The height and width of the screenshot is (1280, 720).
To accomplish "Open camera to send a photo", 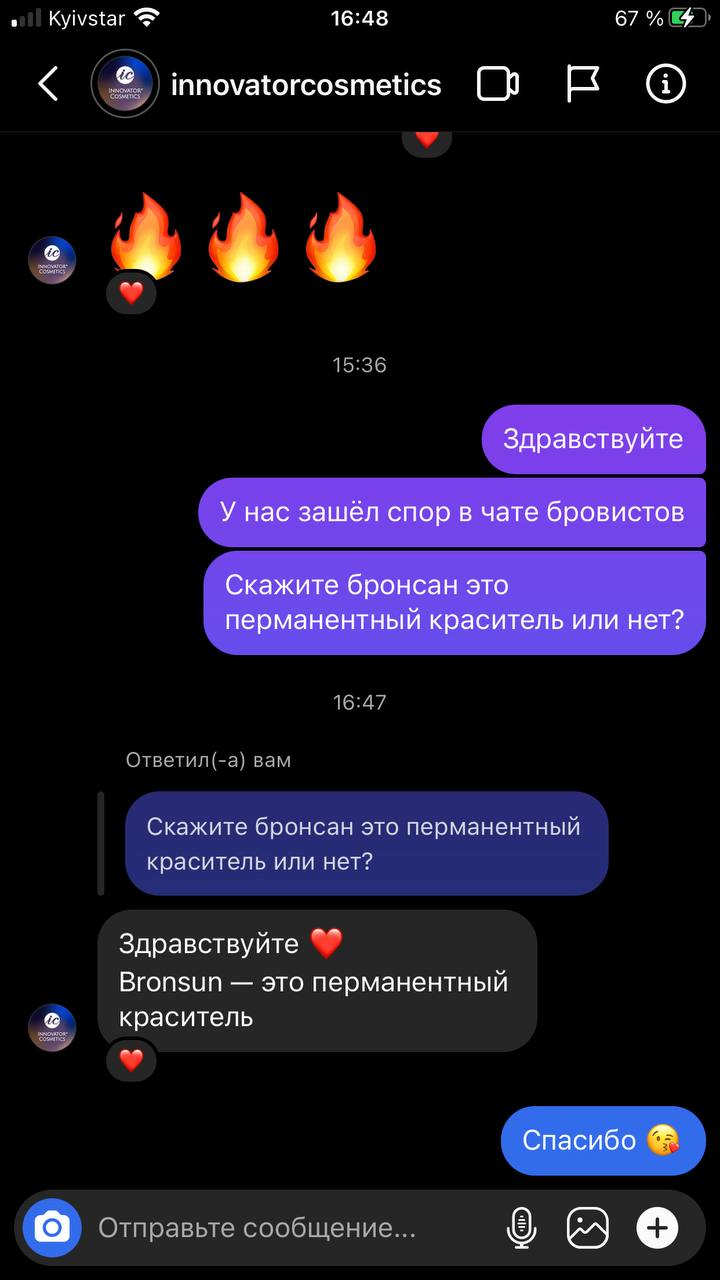I will (52, 1227).
